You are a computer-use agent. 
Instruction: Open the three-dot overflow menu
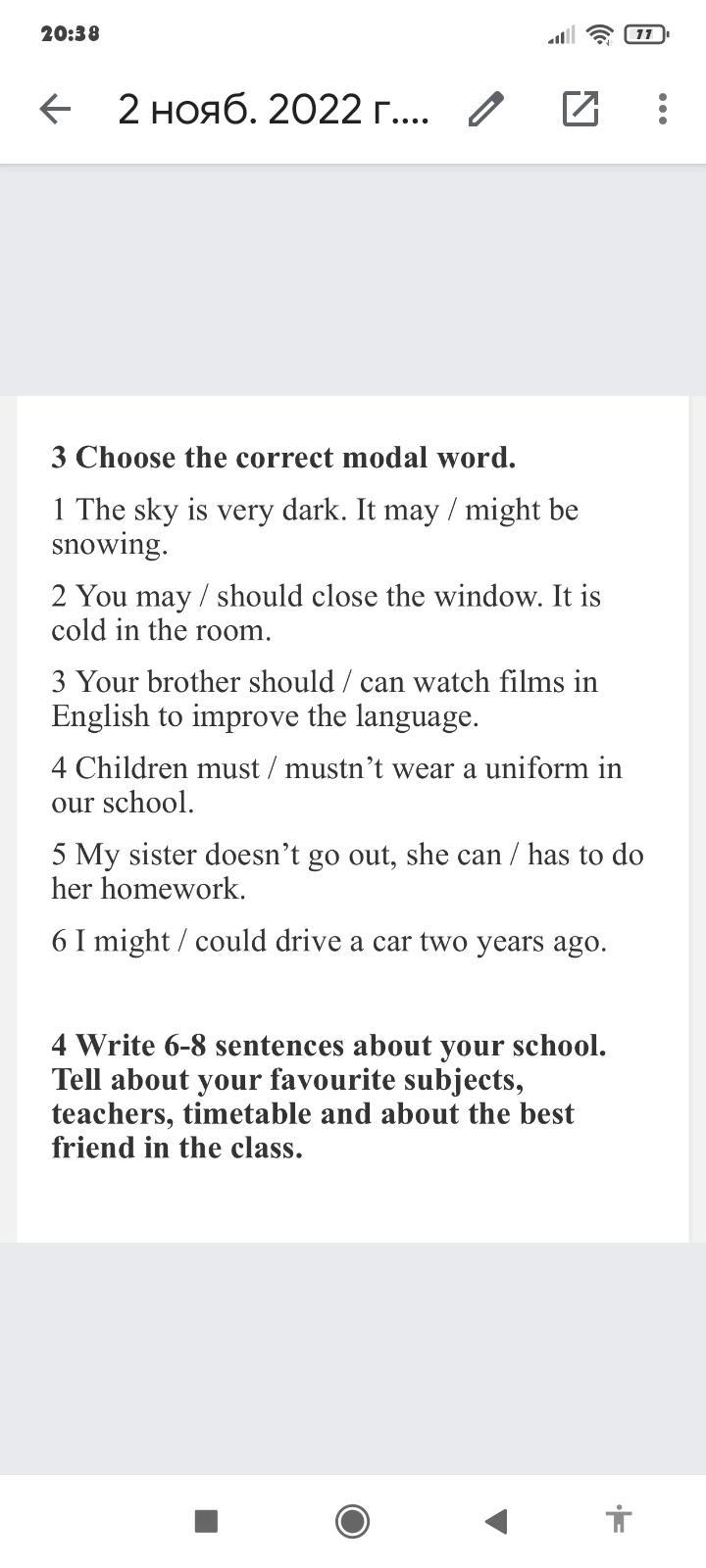[x=663, y=109]
